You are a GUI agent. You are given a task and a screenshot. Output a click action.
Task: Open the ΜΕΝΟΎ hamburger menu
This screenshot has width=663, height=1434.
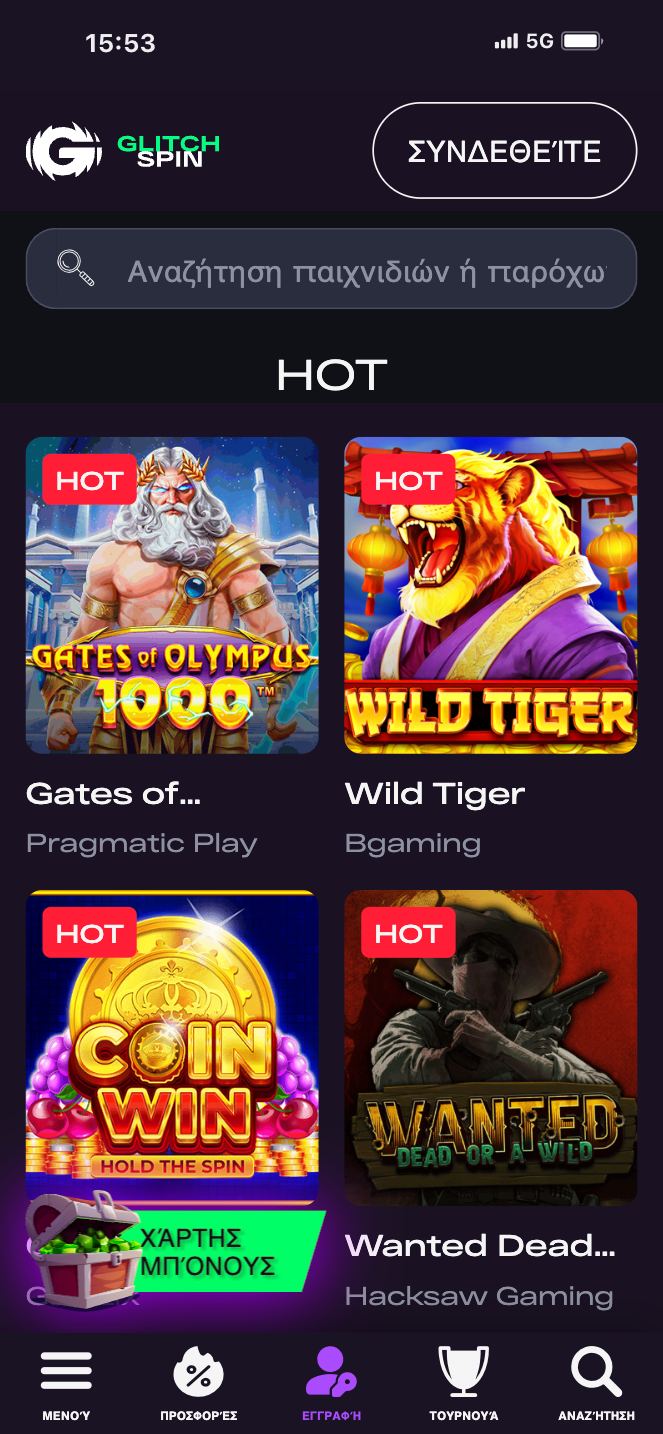[x=66, y=1382]
